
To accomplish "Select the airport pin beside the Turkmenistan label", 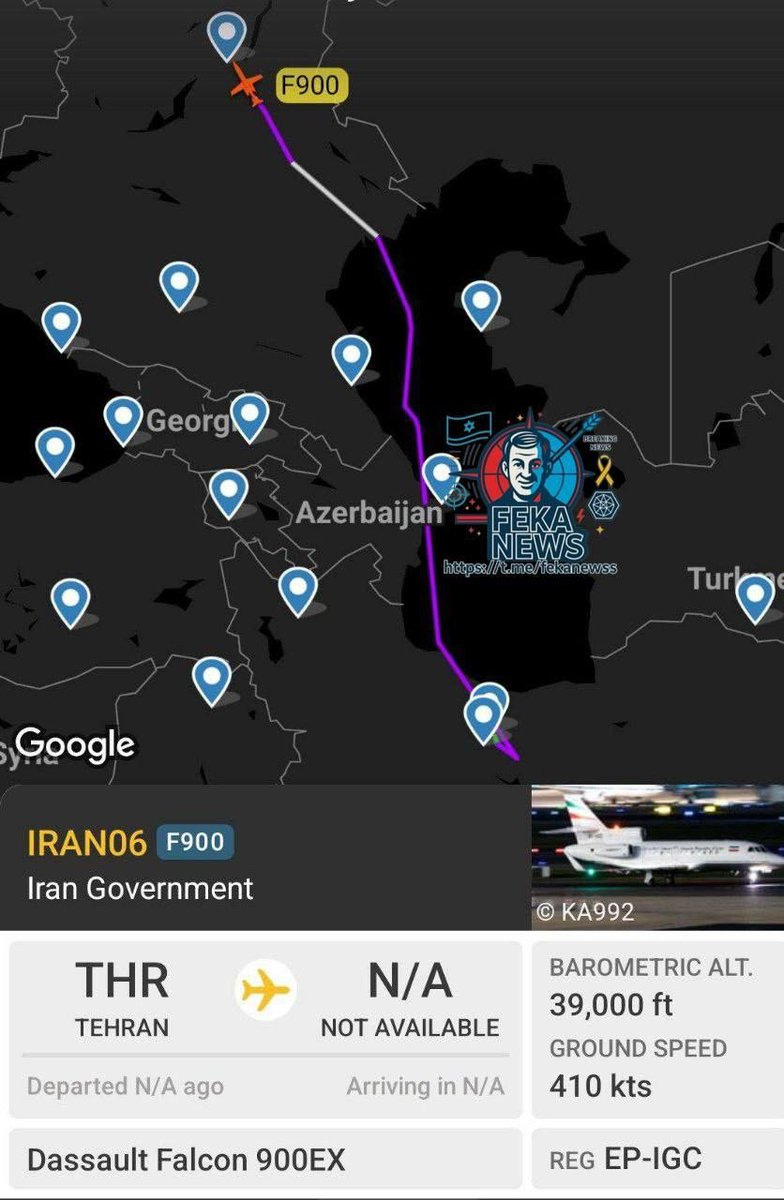I will pos(755,596).
